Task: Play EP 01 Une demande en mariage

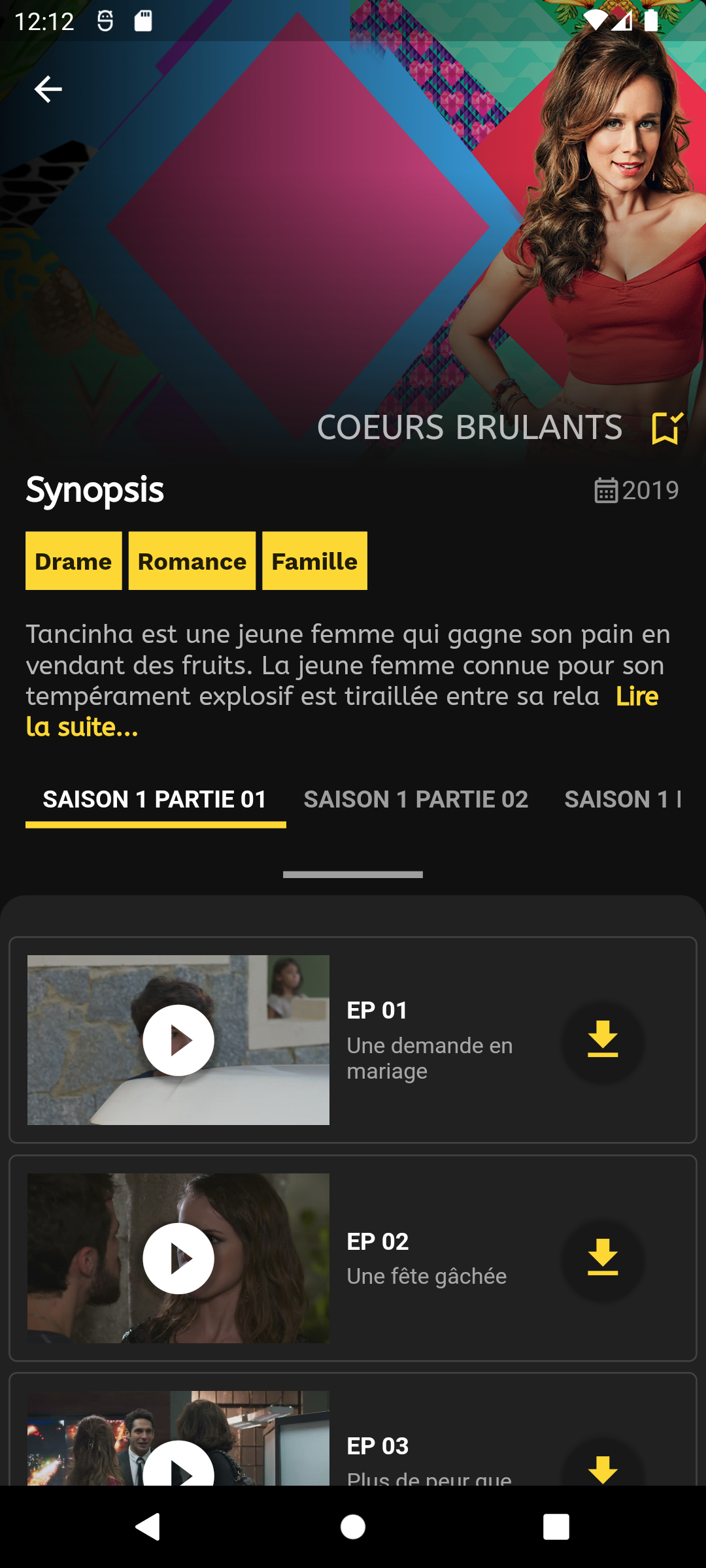Action: pyautogui.click(x=178, y=1040)
